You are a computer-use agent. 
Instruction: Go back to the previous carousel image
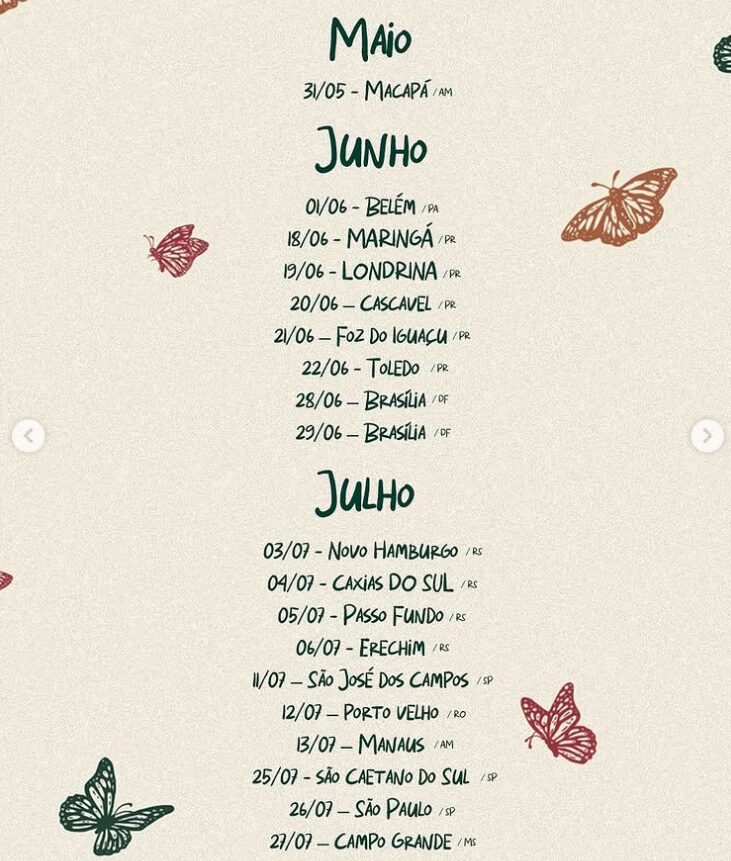[x=28, y=436]
